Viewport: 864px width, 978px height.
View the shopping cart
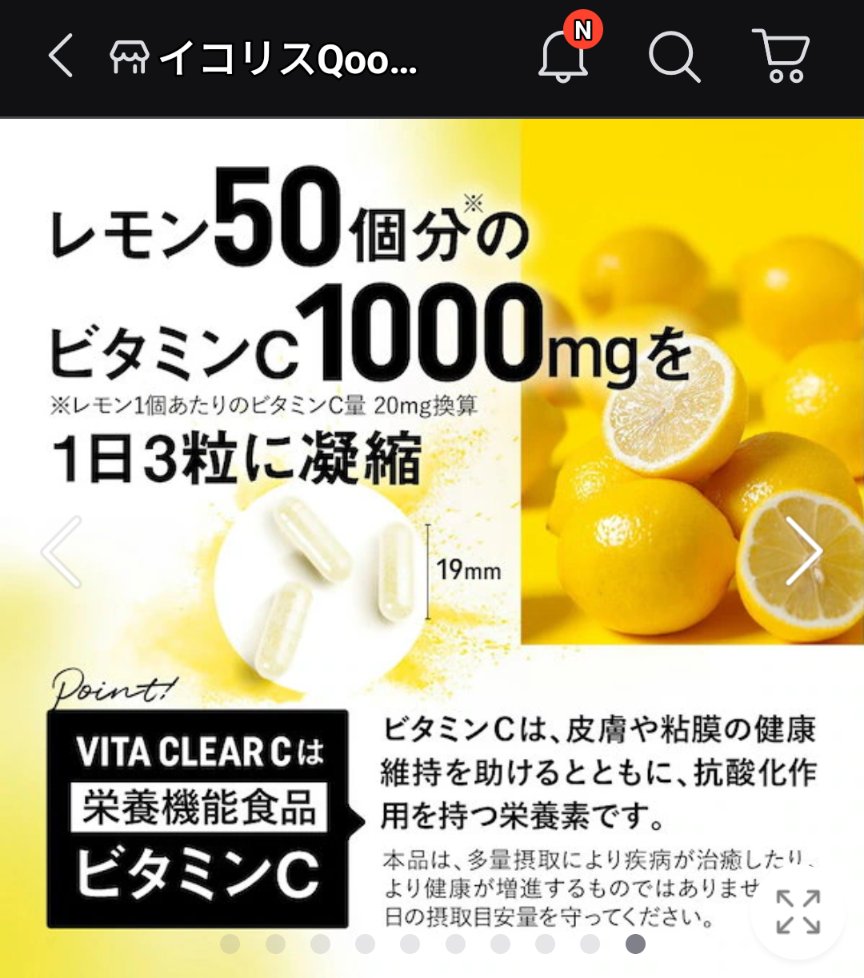pos(780,57)
